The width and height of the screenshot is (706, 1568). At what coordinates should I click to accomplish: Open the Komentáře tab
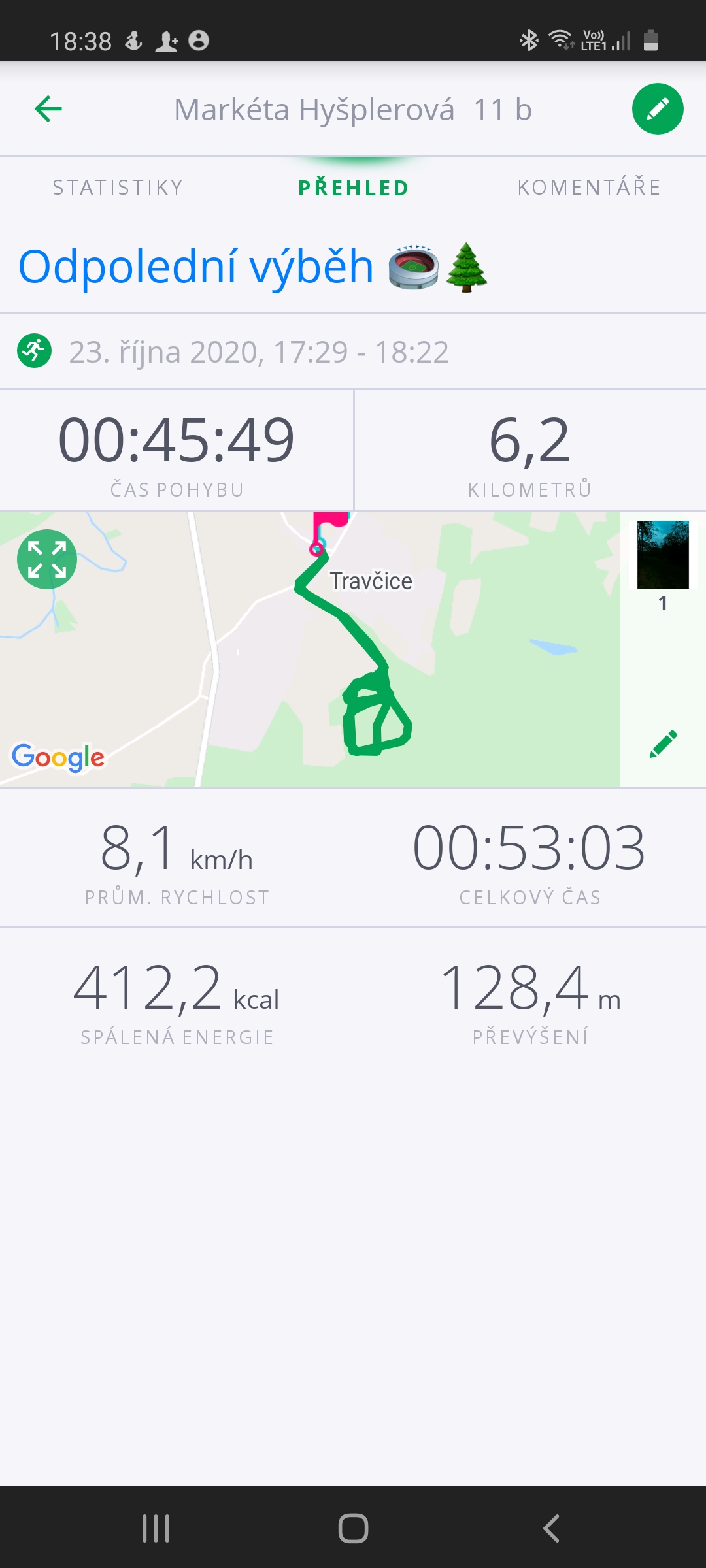coord(589,188)
